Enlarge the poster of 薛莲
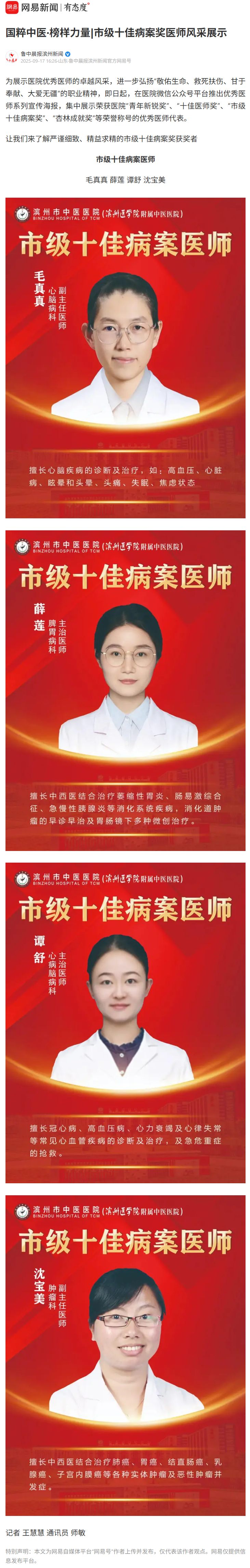The height and width of the screenshot is (1568, 250). pyautogui.click(x=125, y=690)
